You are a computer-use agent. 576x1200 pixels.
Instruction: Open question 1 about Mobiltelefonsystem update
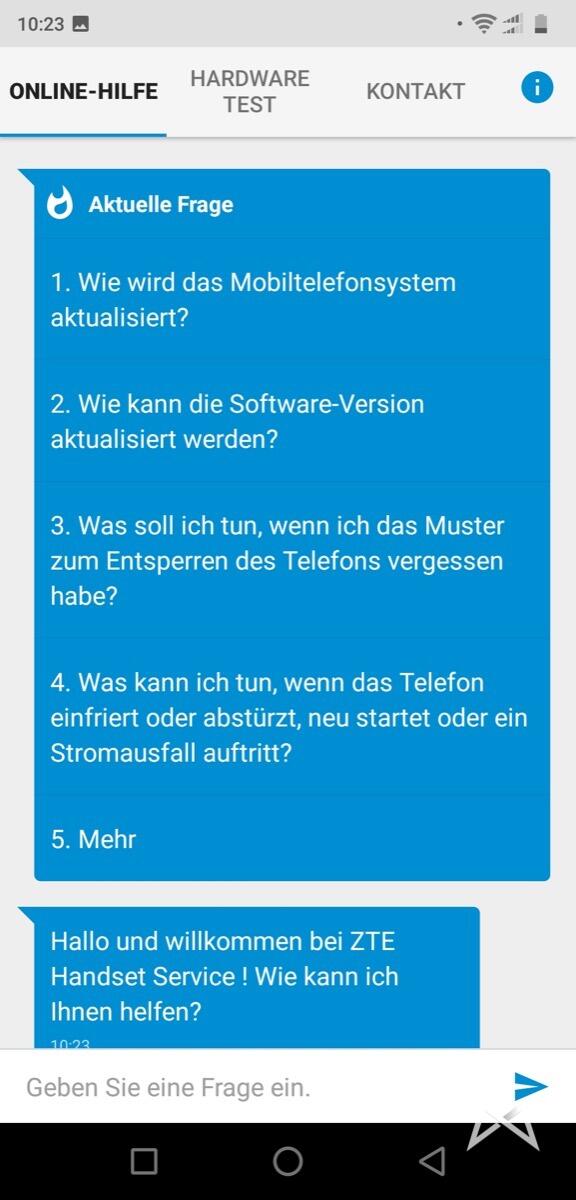pos(292,300)
